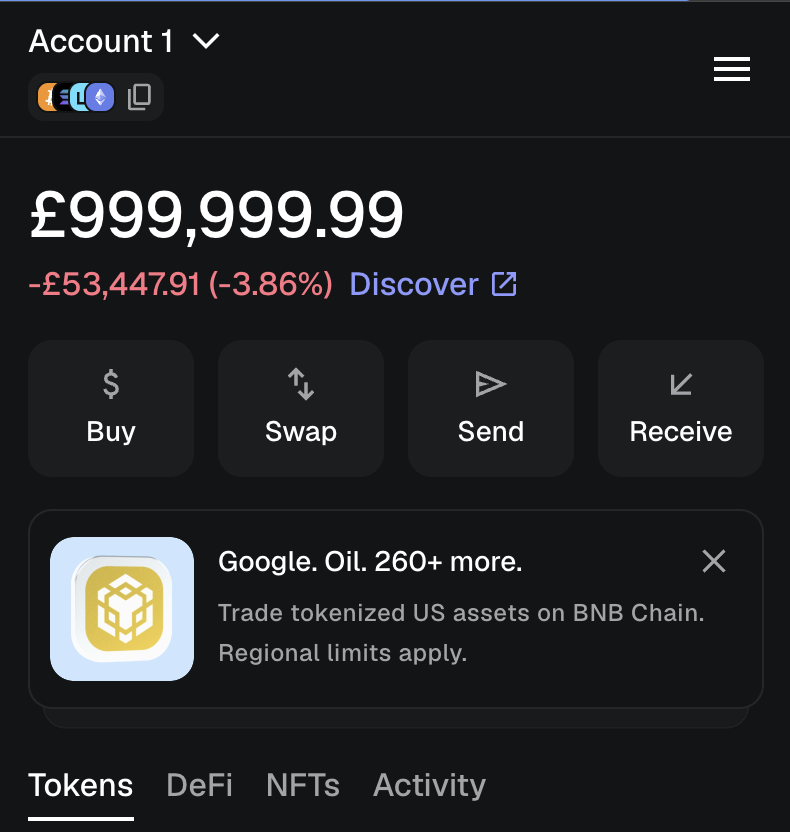This screenshot has width=790, height=832.
Task: Click the Send paper plane icon
Action: [491, 384]
